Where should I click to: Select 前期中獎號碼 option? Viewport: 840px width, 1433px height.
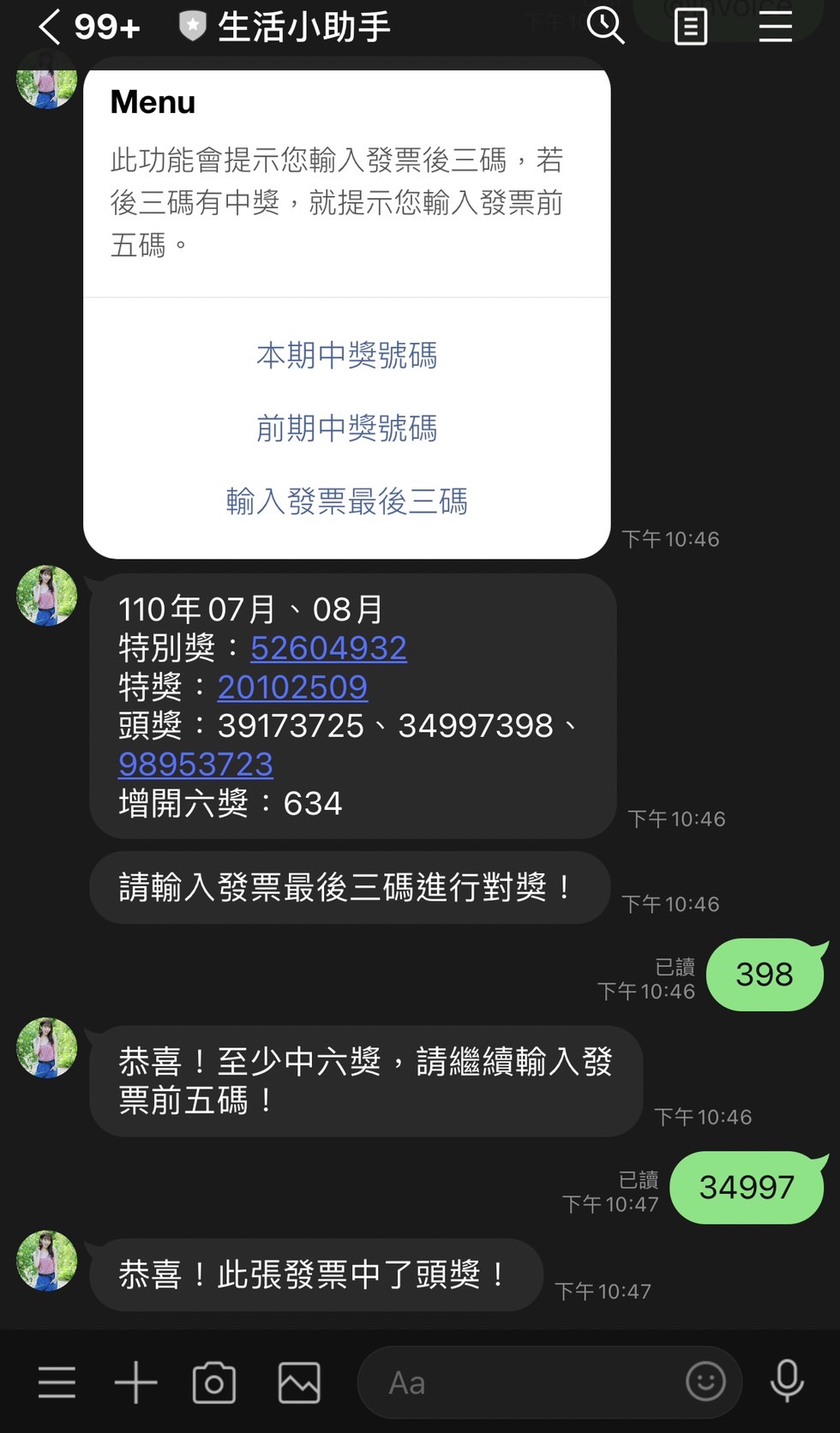(346, 428)
